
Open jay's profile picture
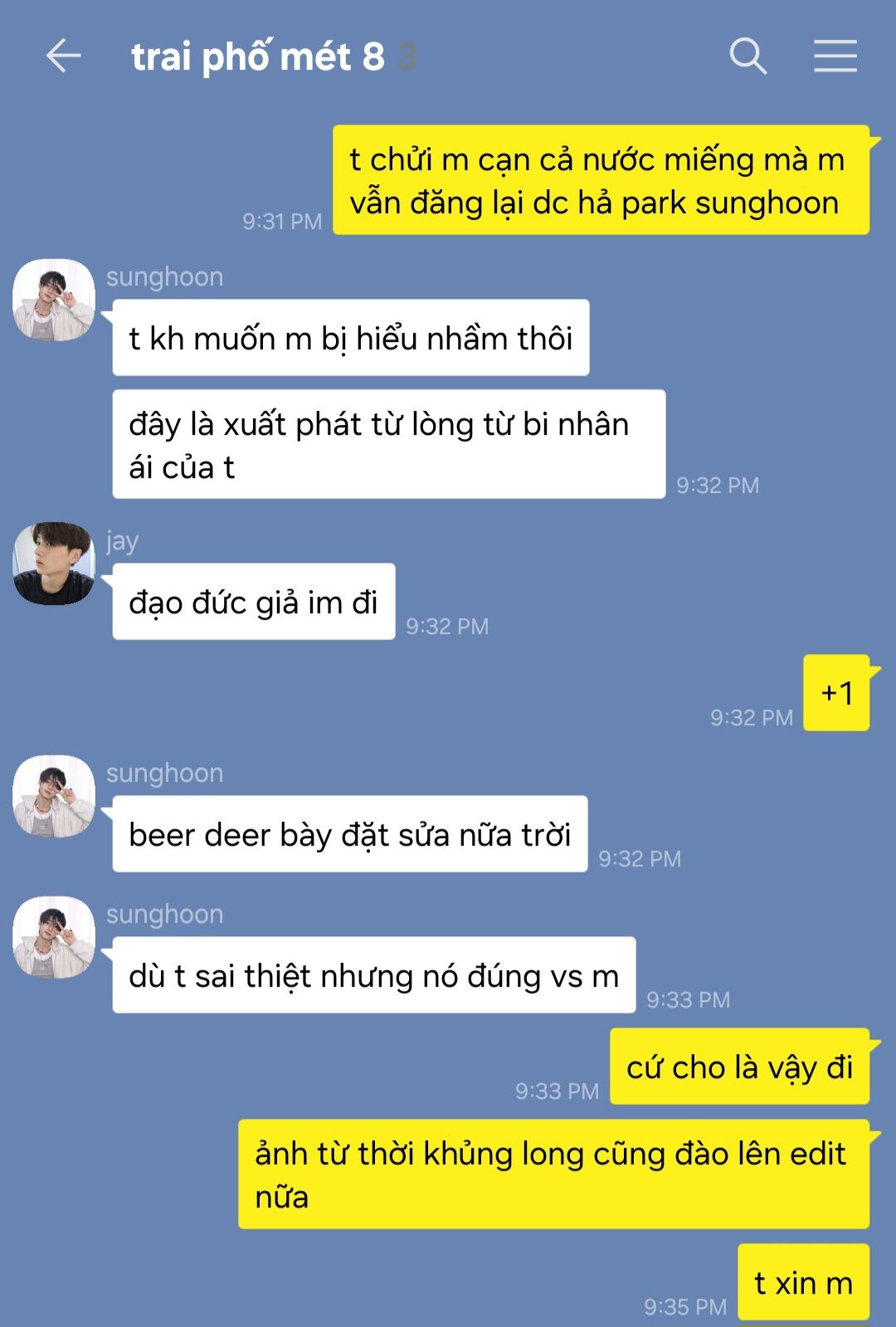[54, 563]
